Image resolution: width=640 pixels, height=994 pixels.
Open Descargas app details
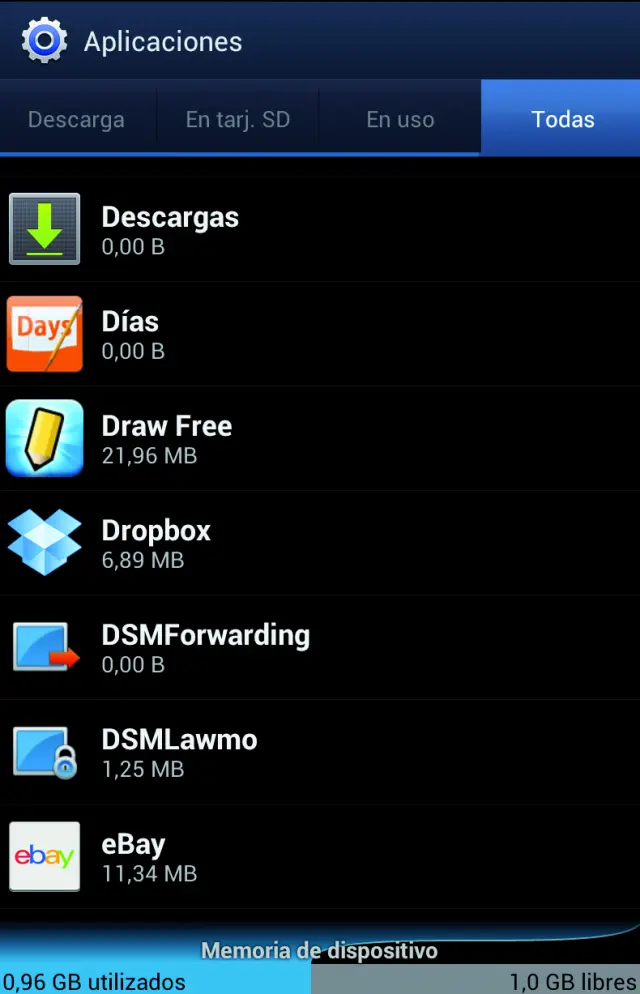point(320,230)
